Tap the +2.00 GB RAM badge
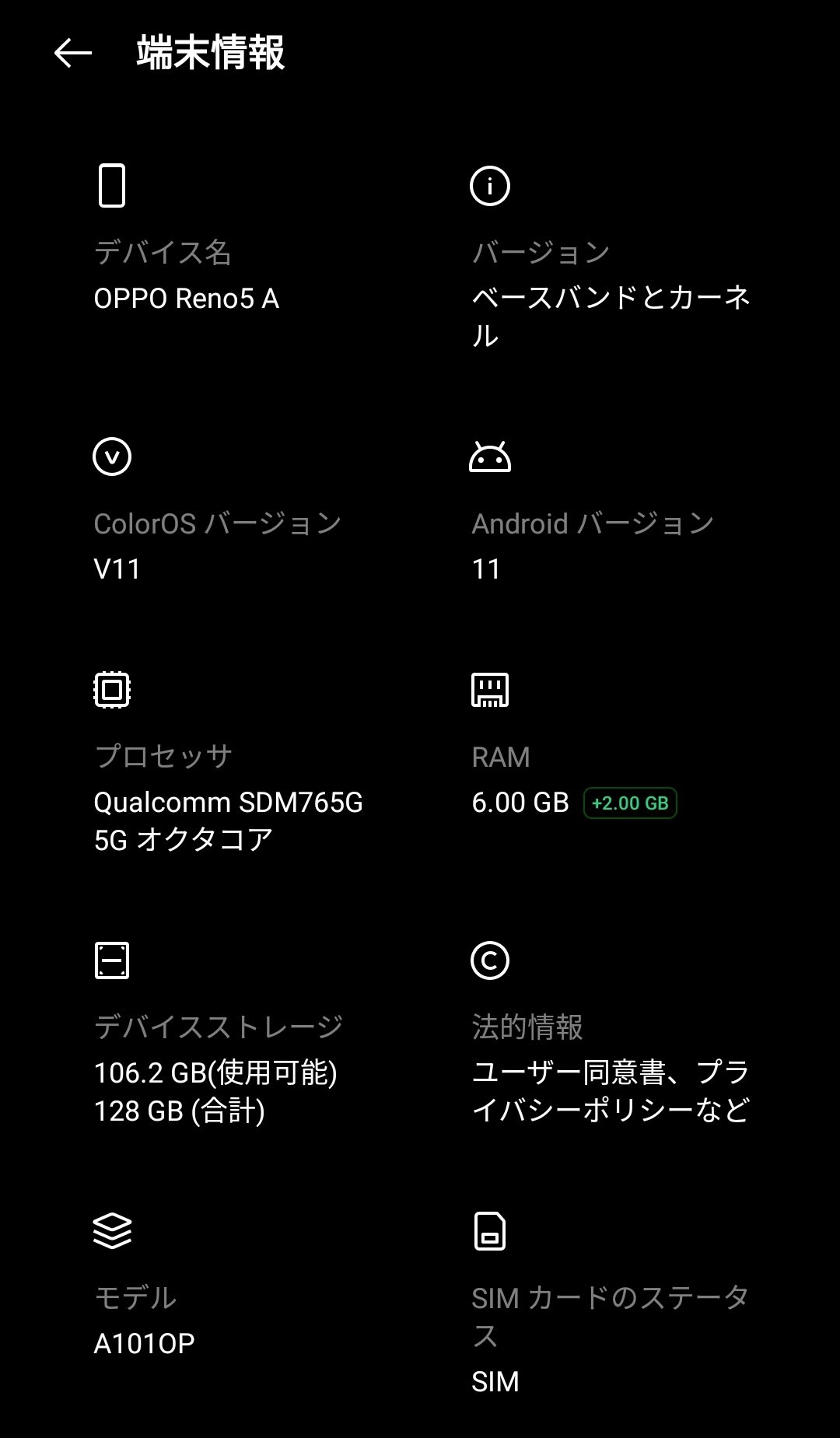Viewport: 840px width, 1438px height. click(630, 802)
